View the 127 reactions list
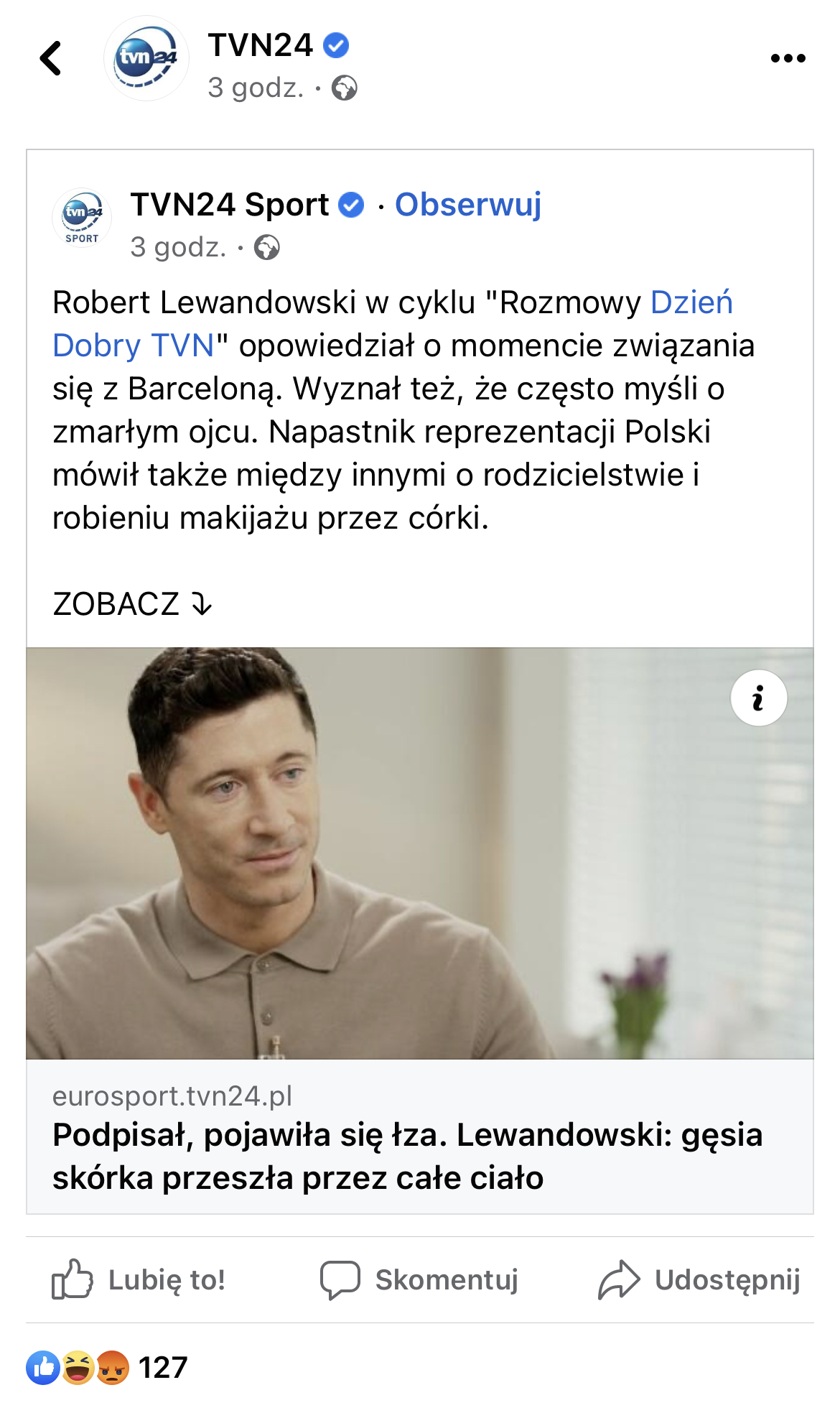Screen dimensions: 840x1408 coord(108,1368)
